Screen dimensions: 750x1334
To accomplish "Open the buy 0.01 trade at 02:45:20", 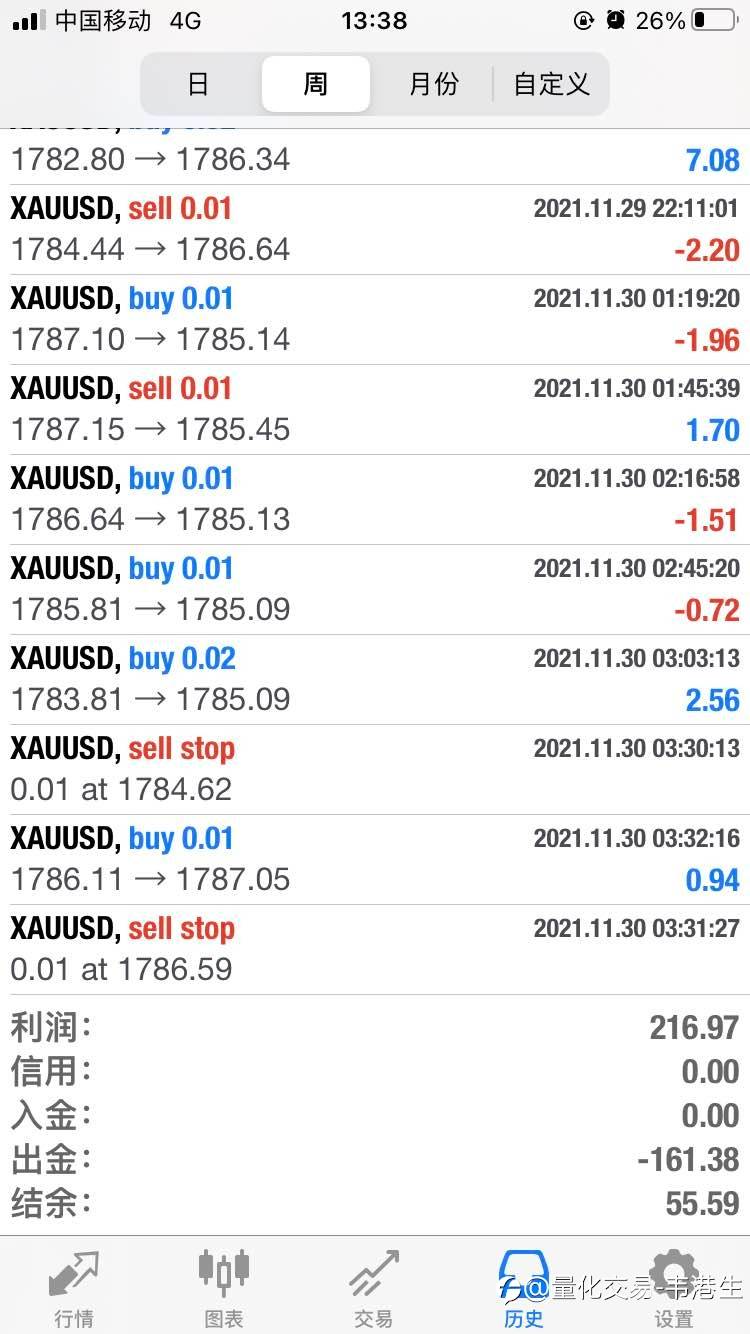I will tap(375, 590).
